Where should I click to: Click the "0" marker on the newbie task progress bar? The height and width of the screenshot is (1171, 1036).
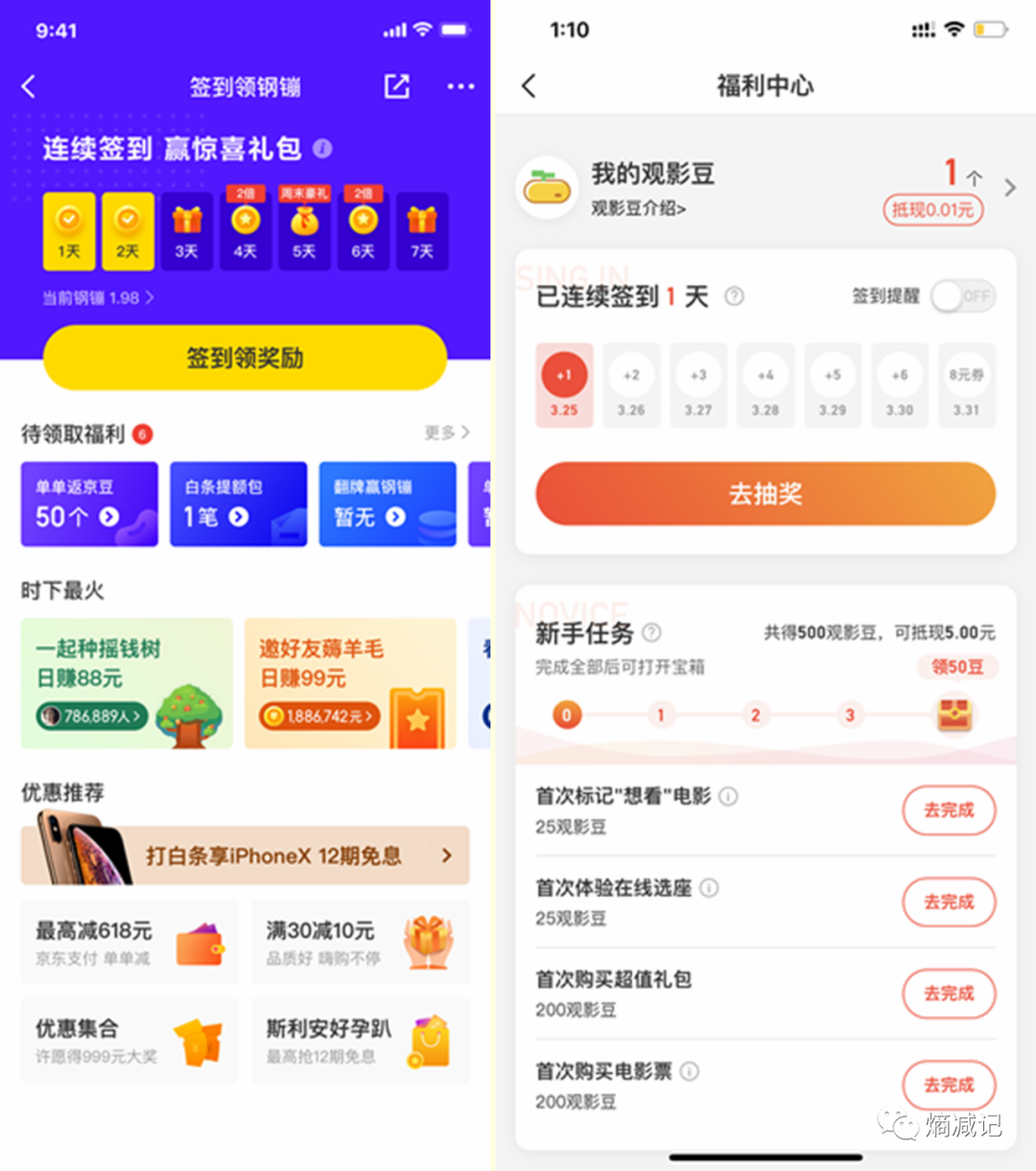coord(568,714)
